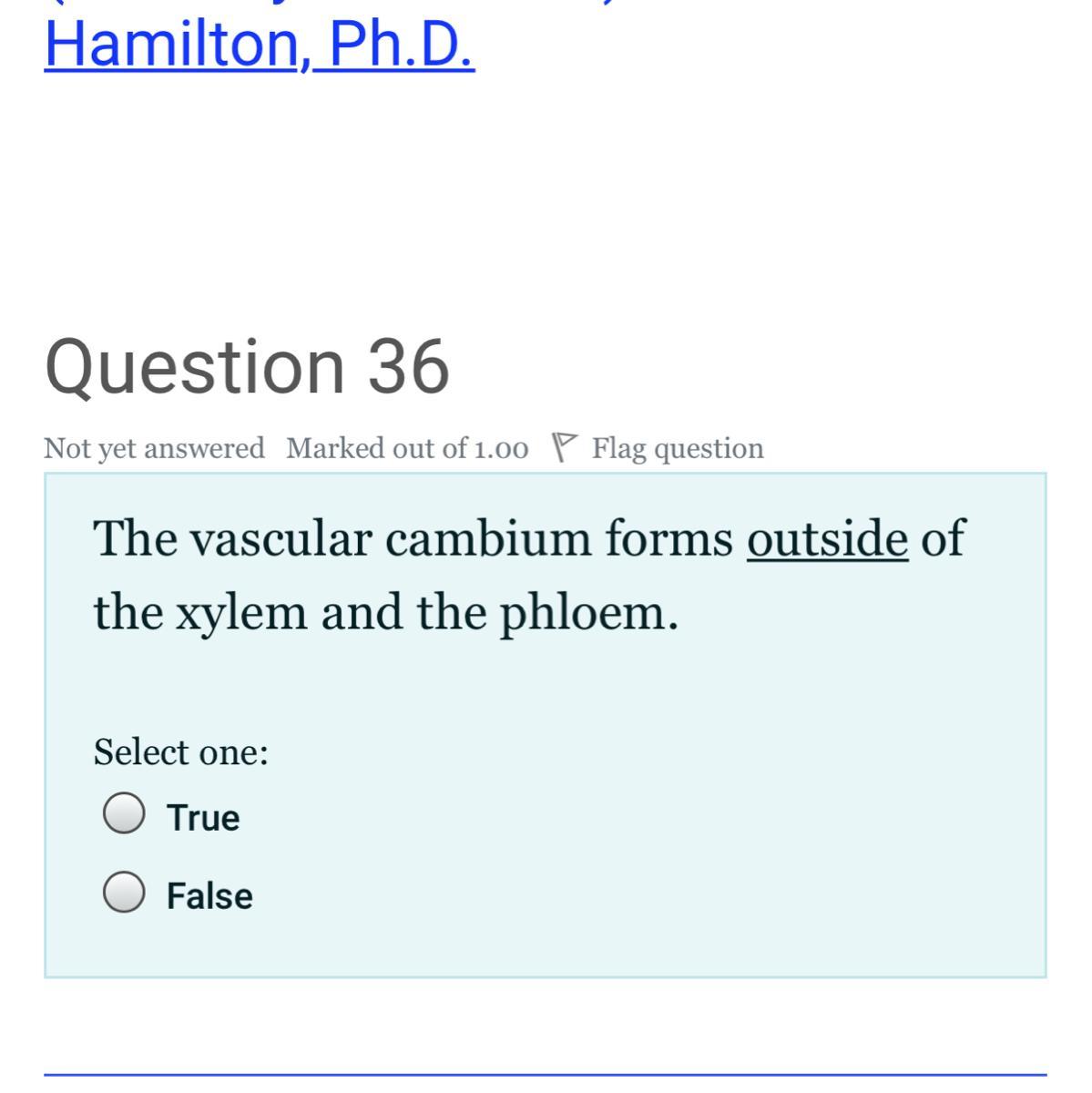
Task: Select the True answer option
Action: pos(124,813)
